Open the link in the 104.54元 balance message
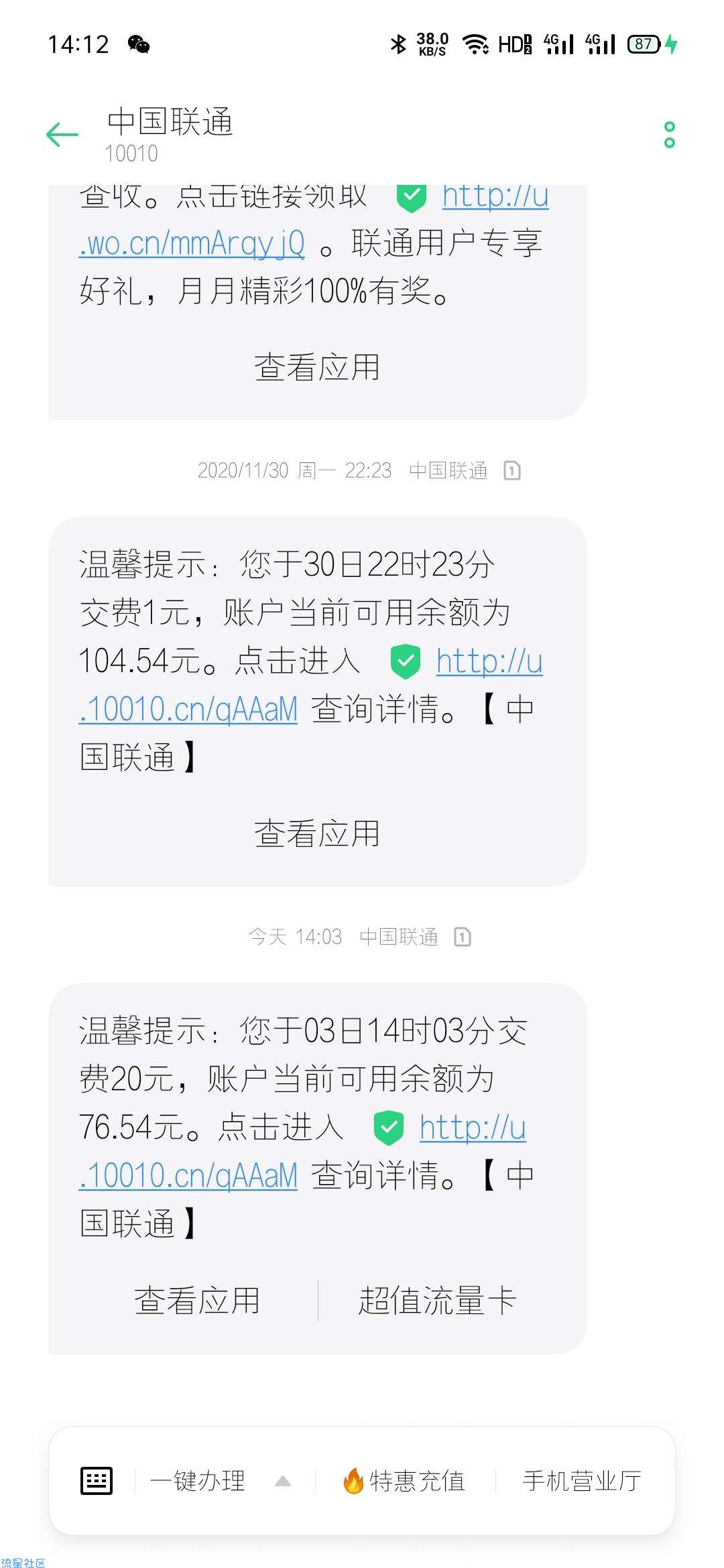The image size is (724, 1568). 188,709
